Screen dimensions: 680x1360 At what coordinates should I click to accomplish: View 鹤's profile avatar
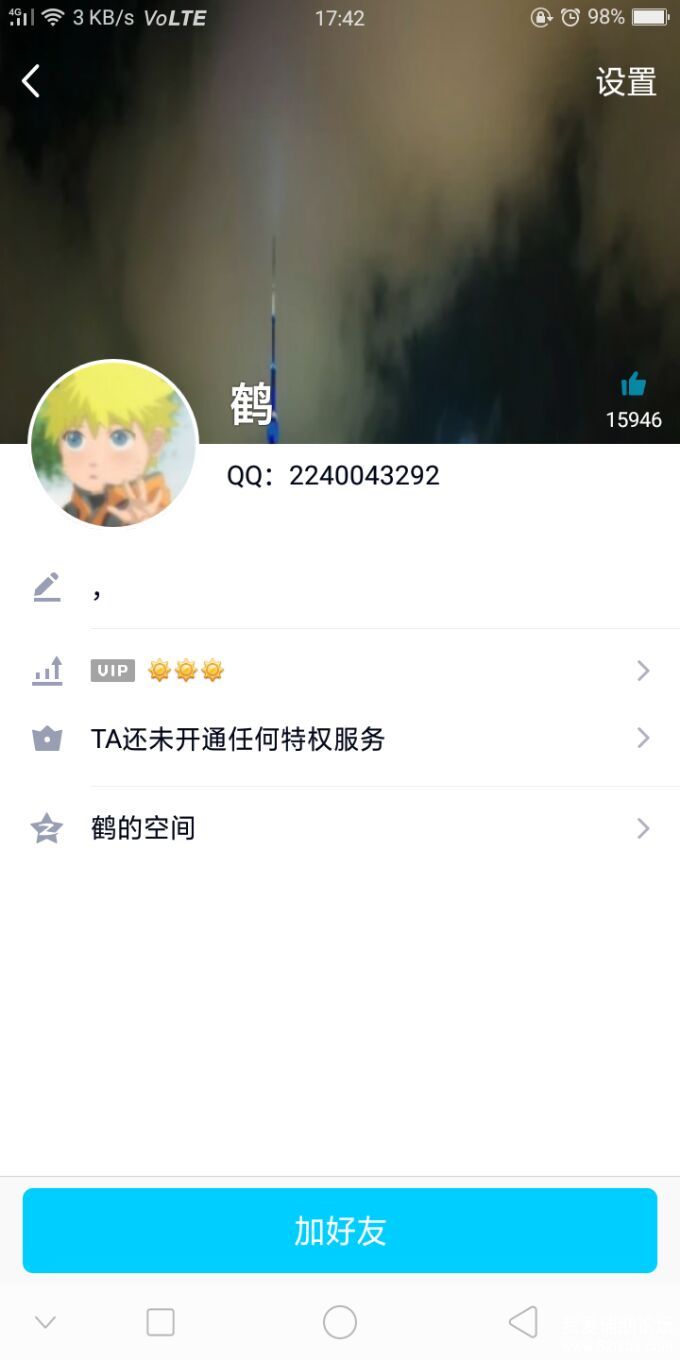click(113, 444)
